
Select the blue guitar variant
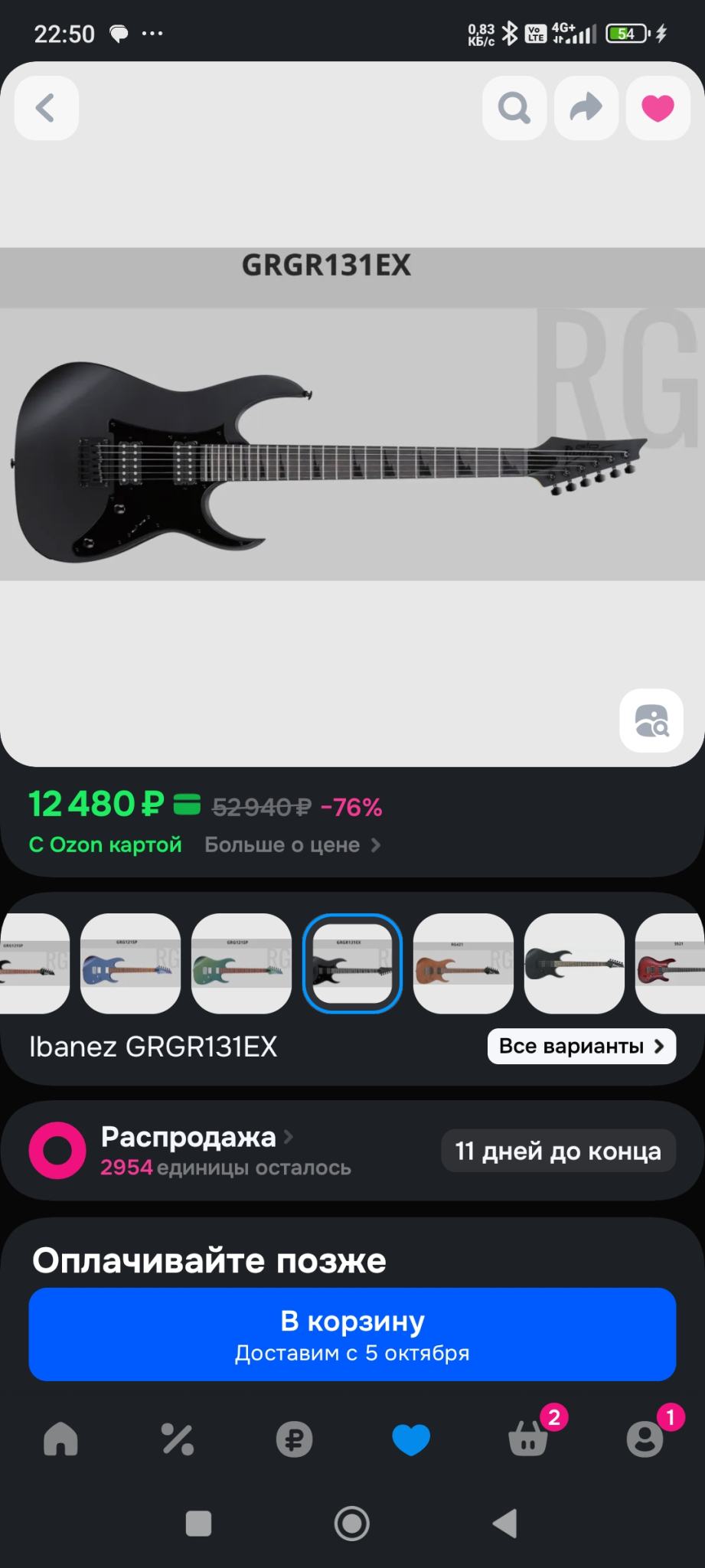130,963
